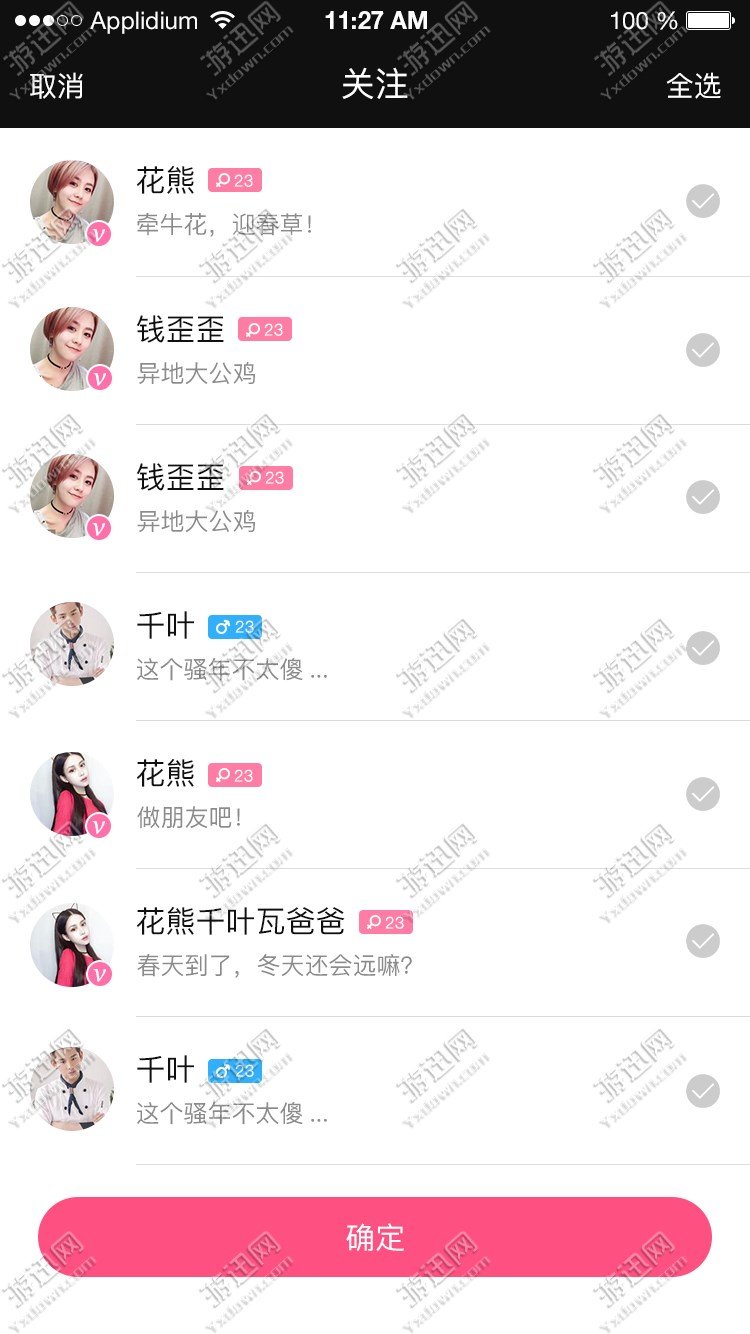Confirm the selection with the 确定 button
750x1334 pixels.
pyautogui.click(x=375, y=1237)
